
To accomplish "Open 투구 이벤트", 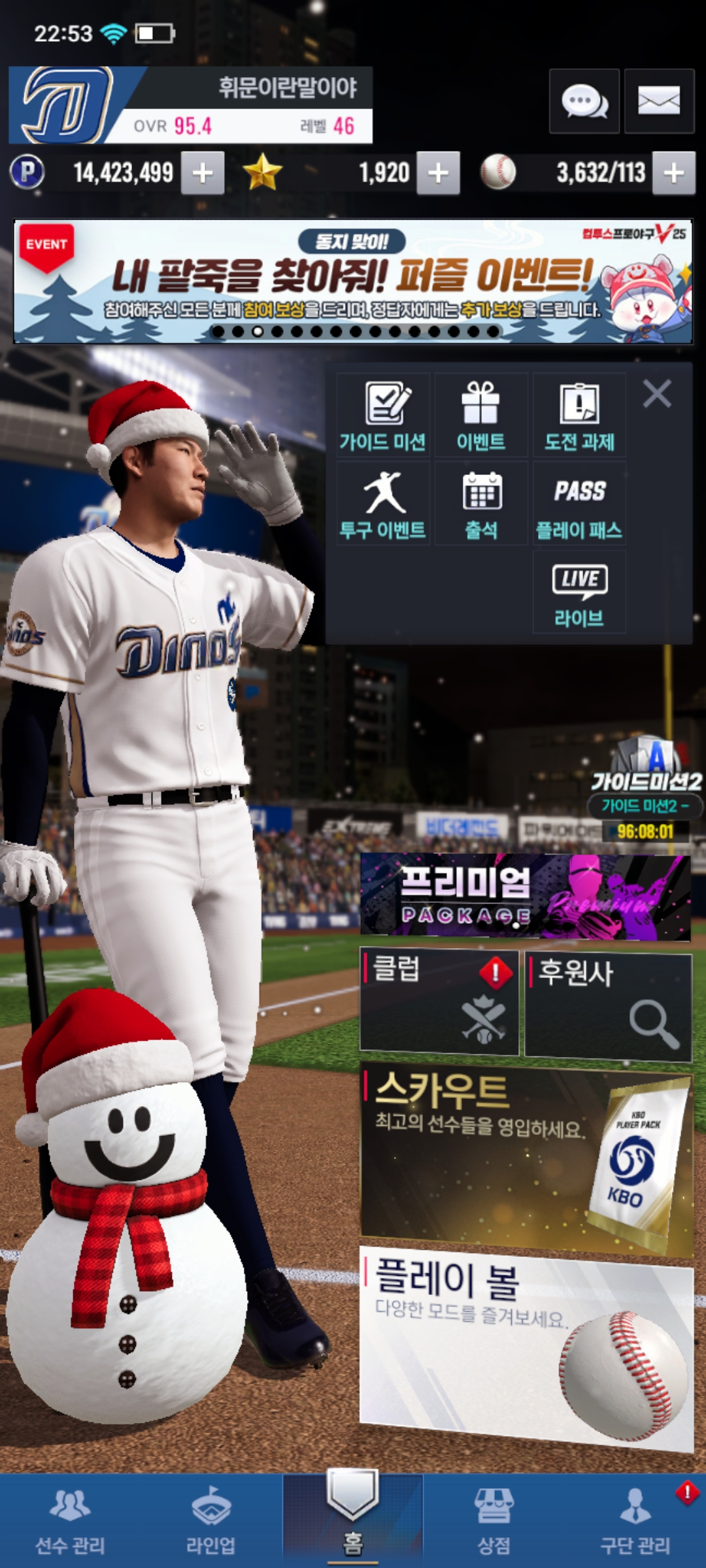I will point(383,504).
